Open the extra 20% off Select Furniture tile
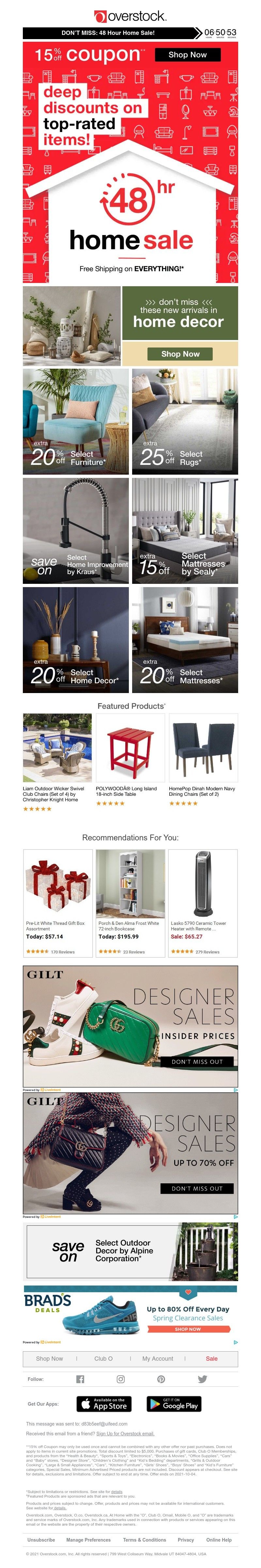This screenshot has height=1568, width=261. 76,421
